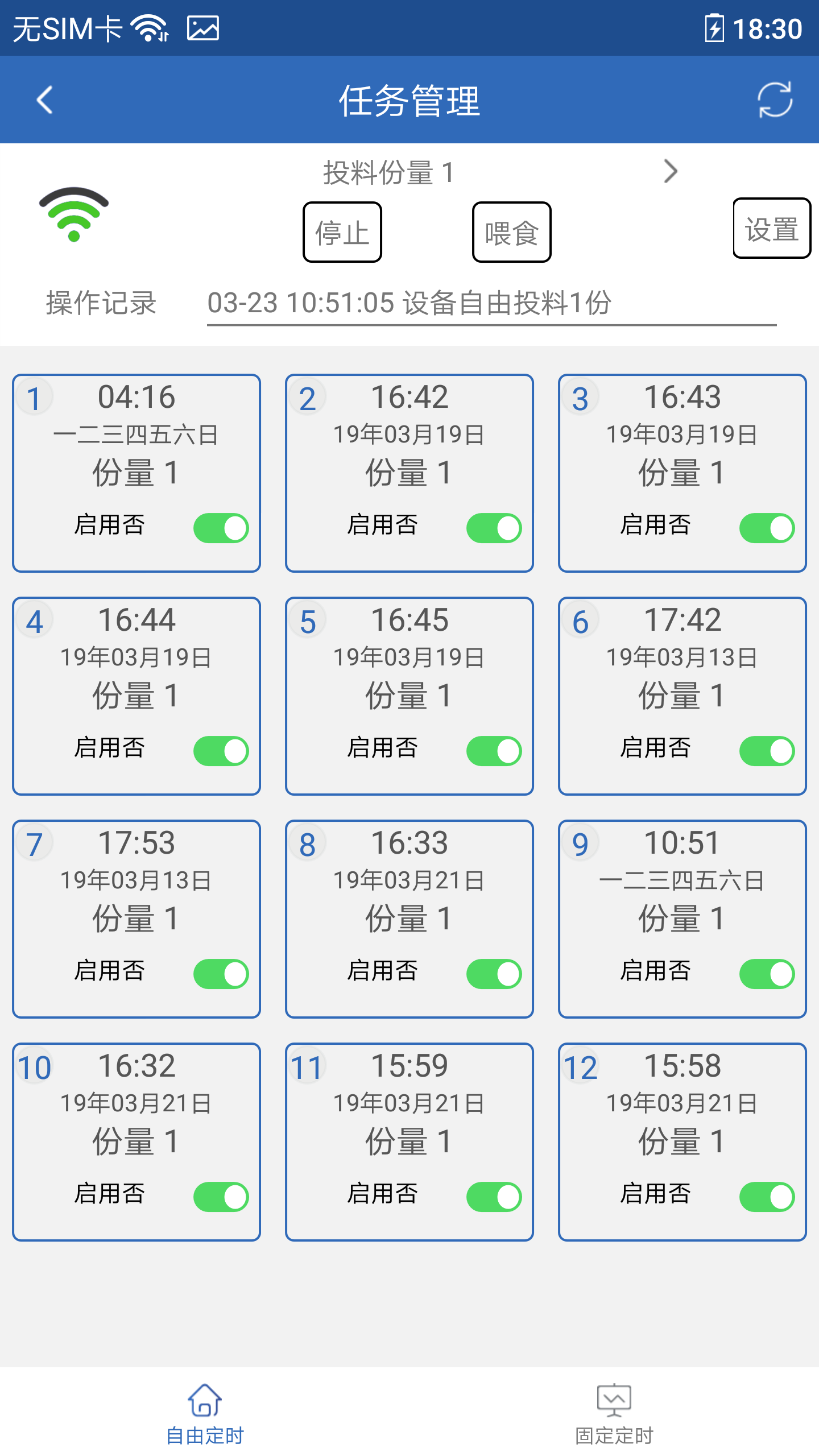Disable the toggle on task 1 at 04:16
The image size is (819, 1456).
click(221, 527)
